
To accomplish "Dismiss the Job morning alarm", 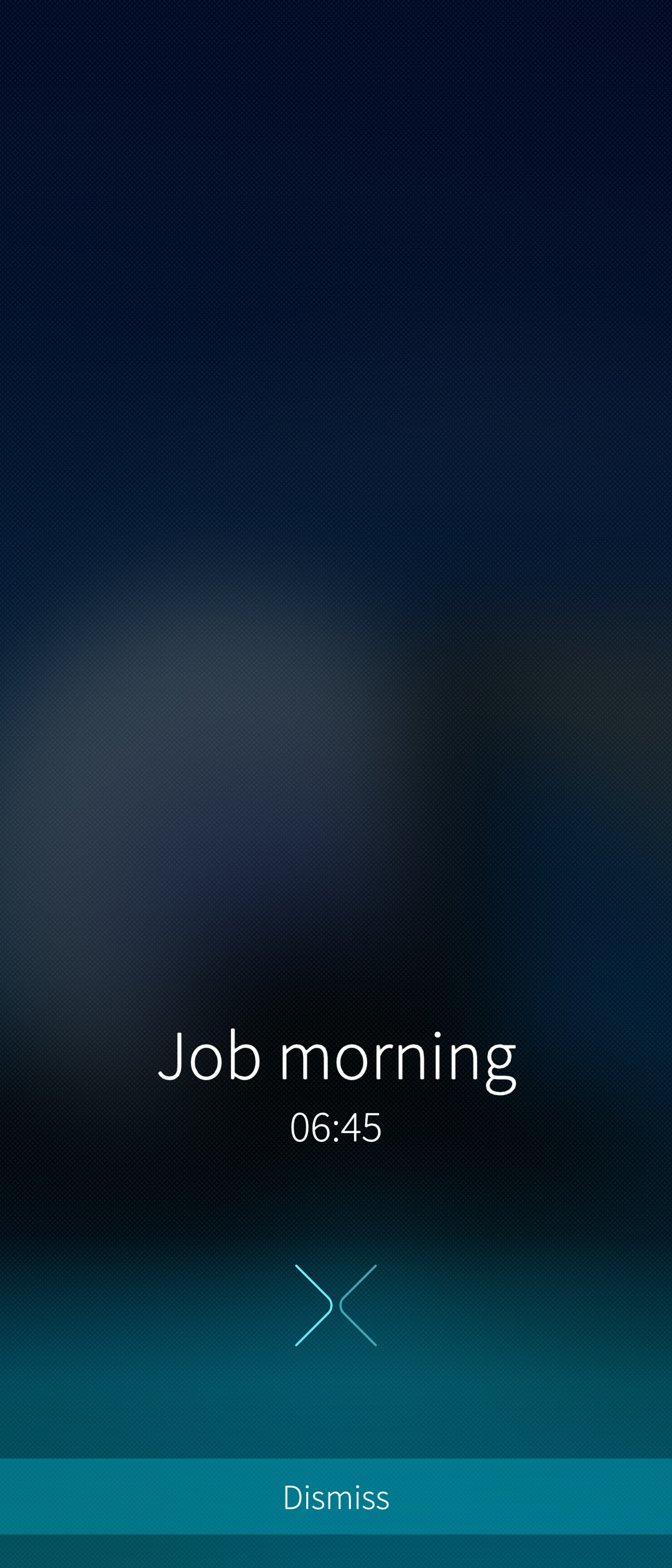I will (x=336, y=1497).
